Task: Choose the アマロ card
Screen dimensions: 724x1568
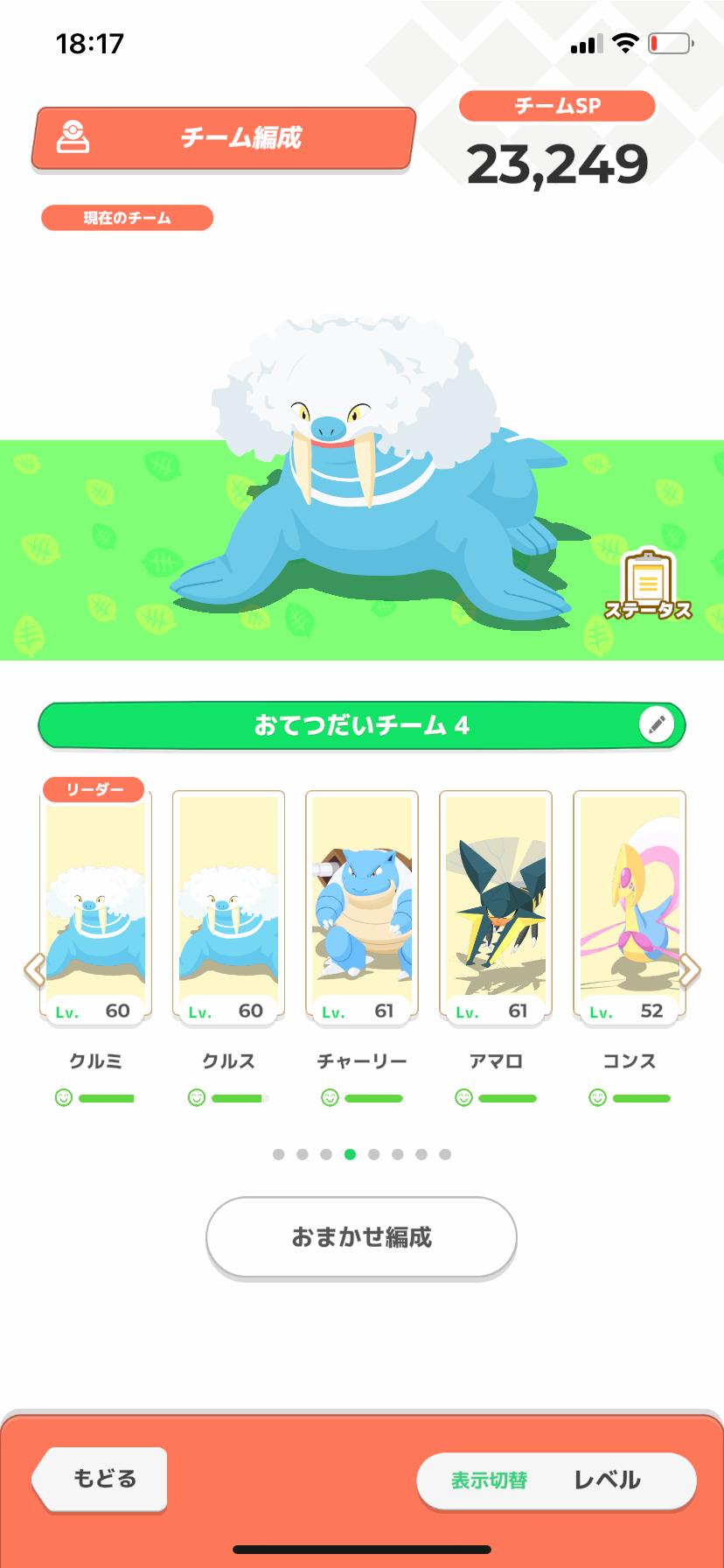Action: pos(496,906)
